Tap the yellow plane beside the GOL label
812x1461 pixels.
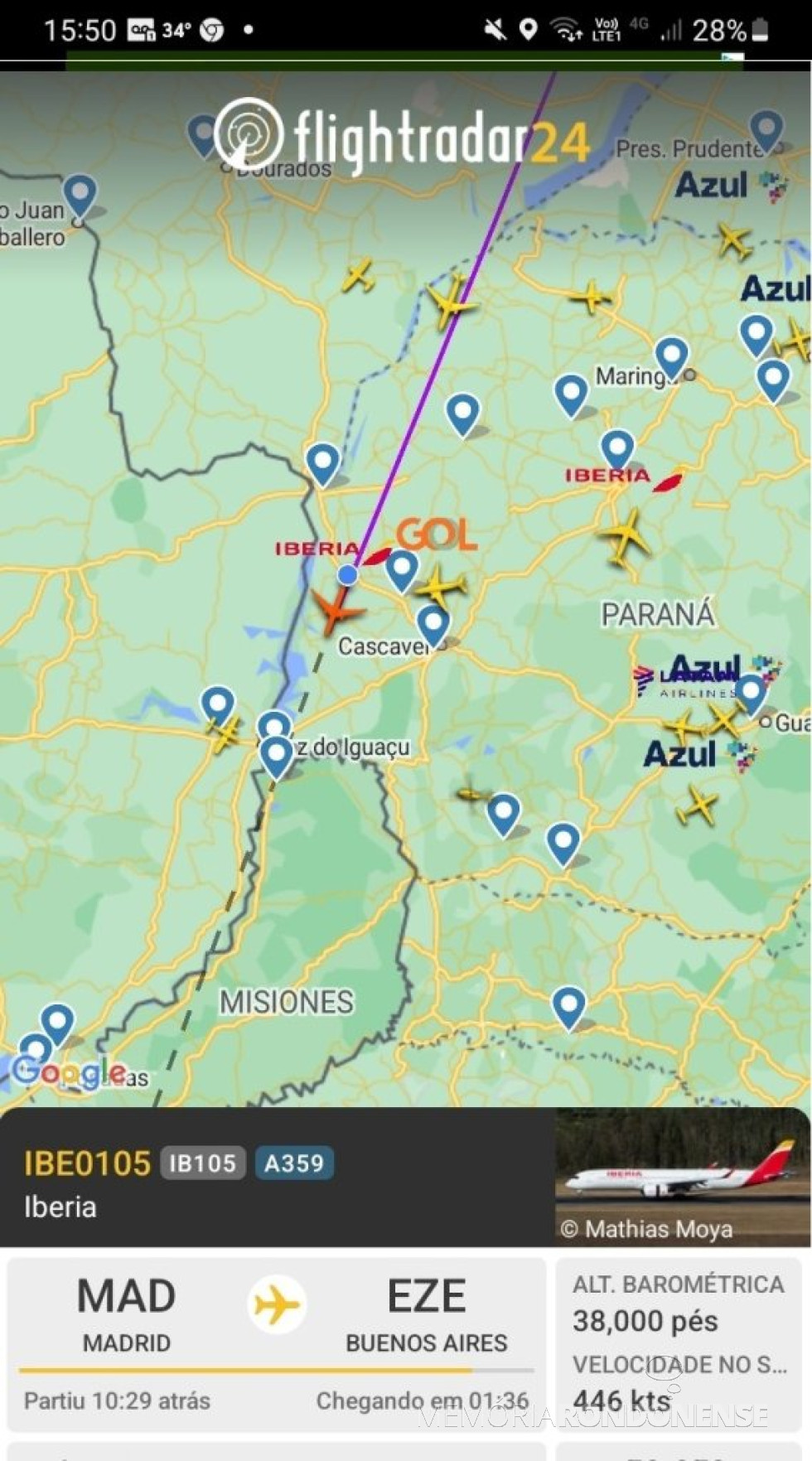coord(440,588)
